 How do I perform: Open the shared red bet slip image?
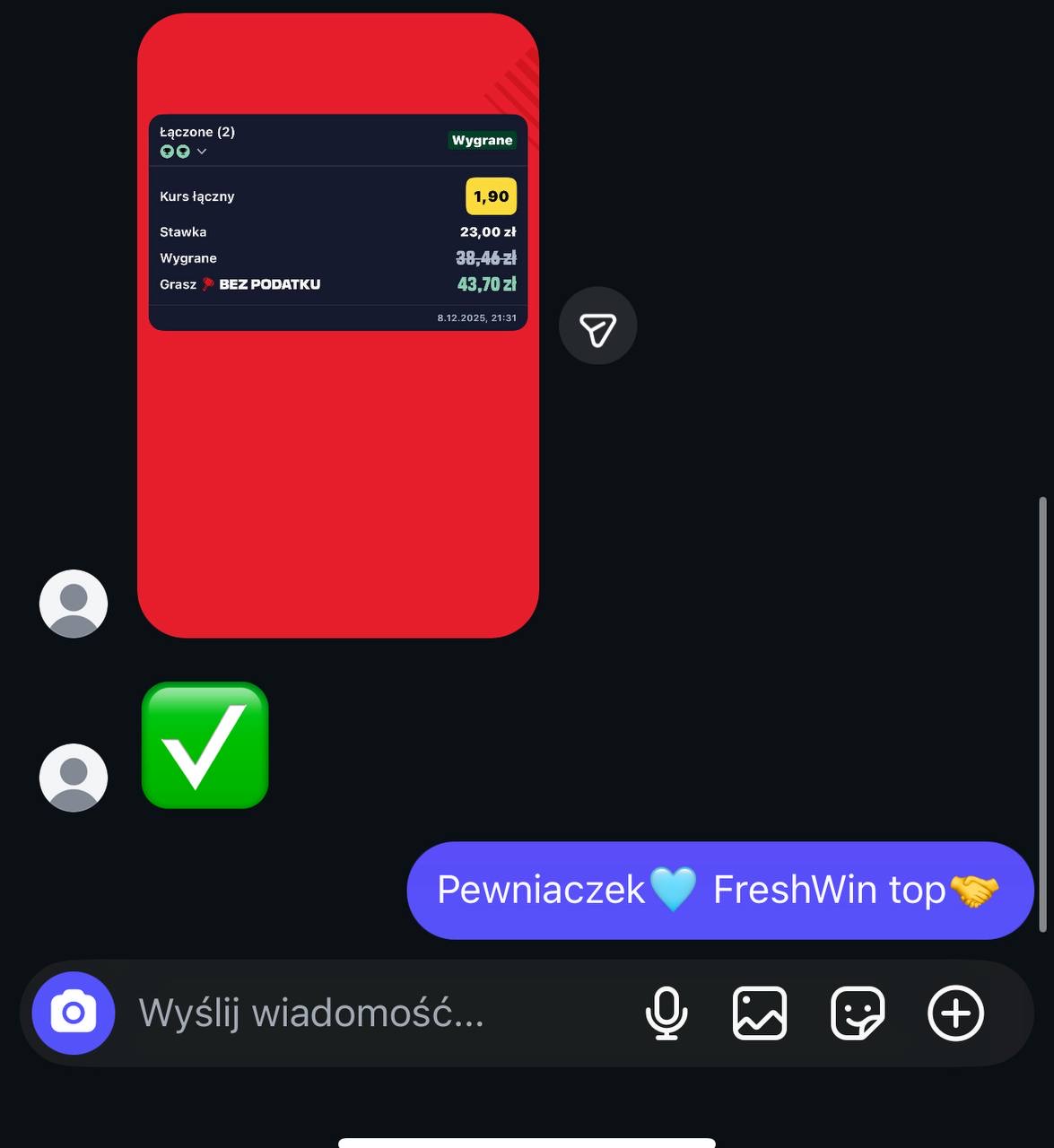click(338, 448)
